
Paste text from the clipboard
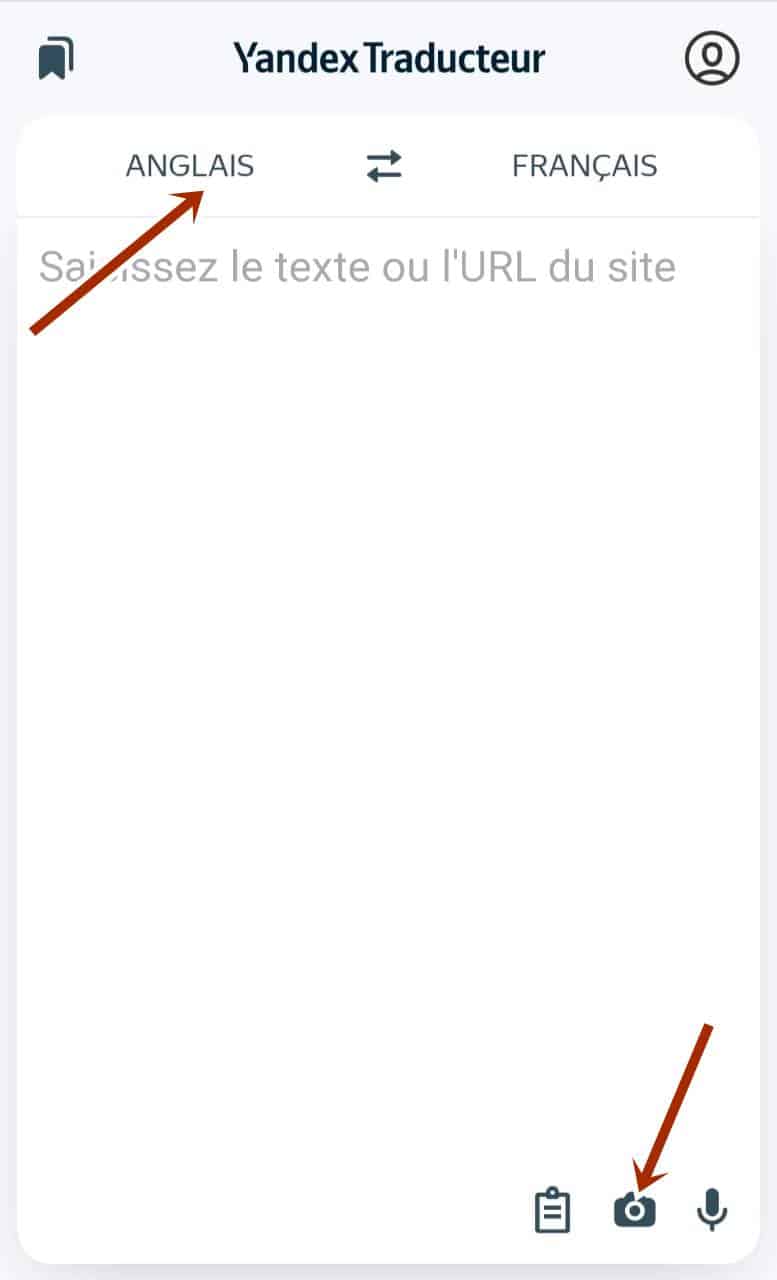(551, 1210)
